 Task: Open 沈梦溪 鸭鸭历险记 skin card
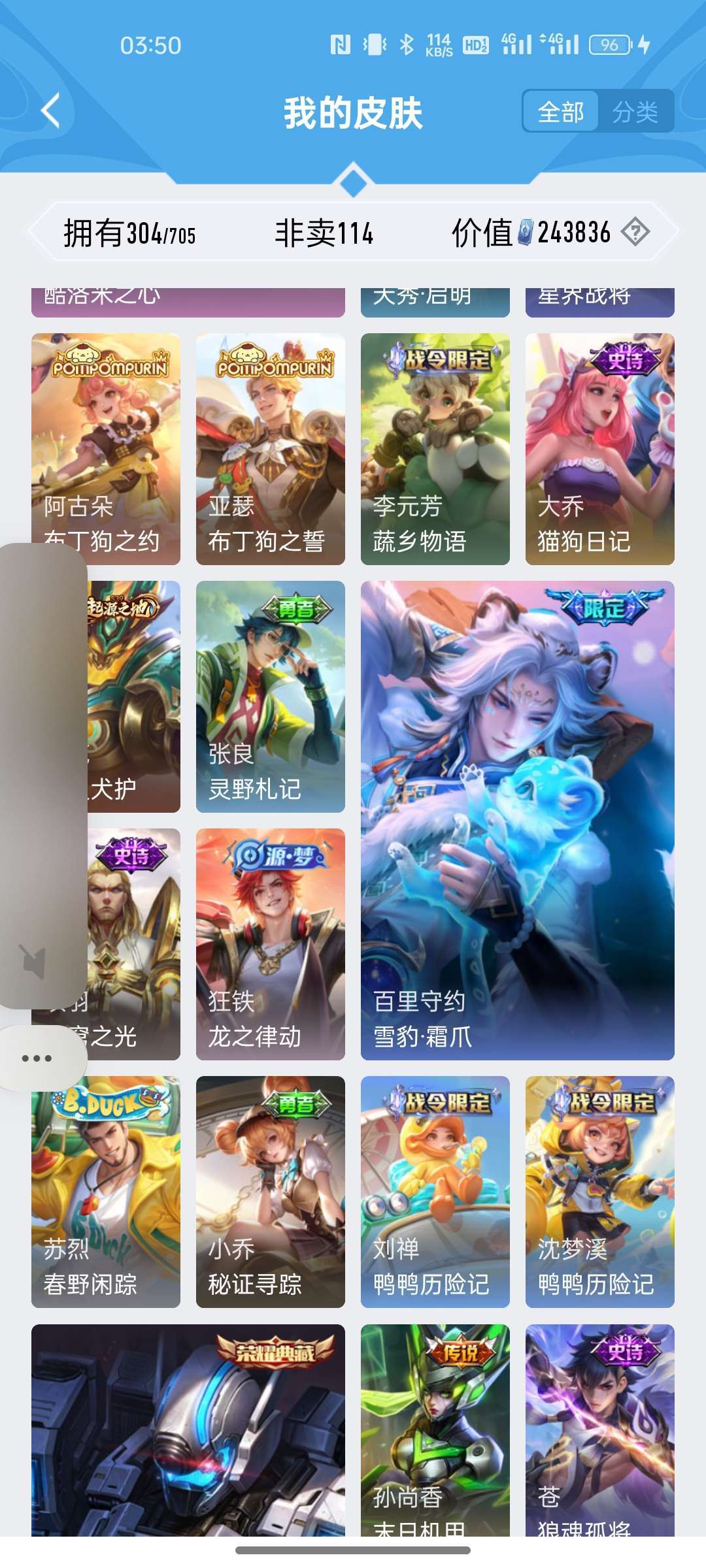pos(600,1192)
